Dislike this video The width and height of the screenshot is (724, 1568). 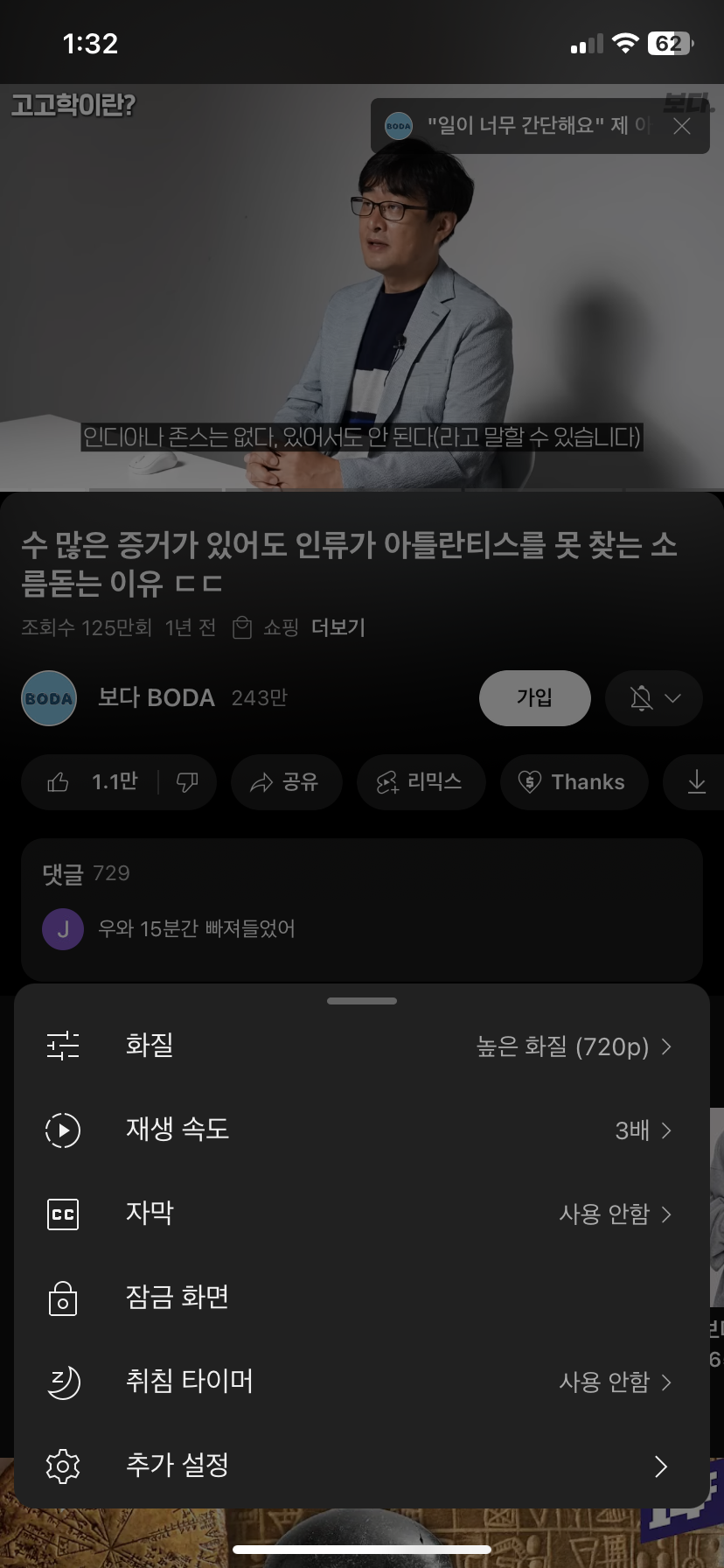click(187, 782)
